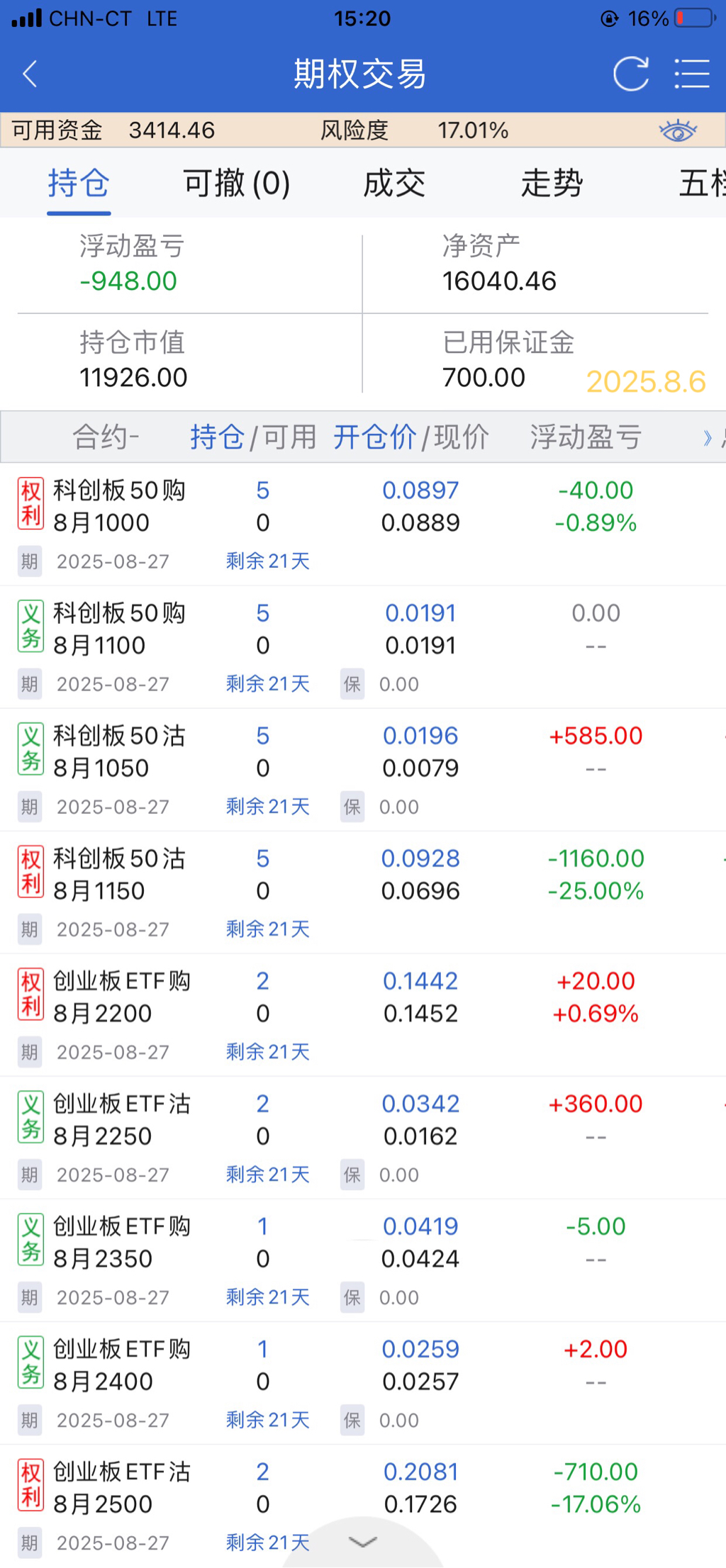The height and width of the screenshot is (1568, 726).
Task: Show more columns with the header arrow
Action: coord(707,437)
